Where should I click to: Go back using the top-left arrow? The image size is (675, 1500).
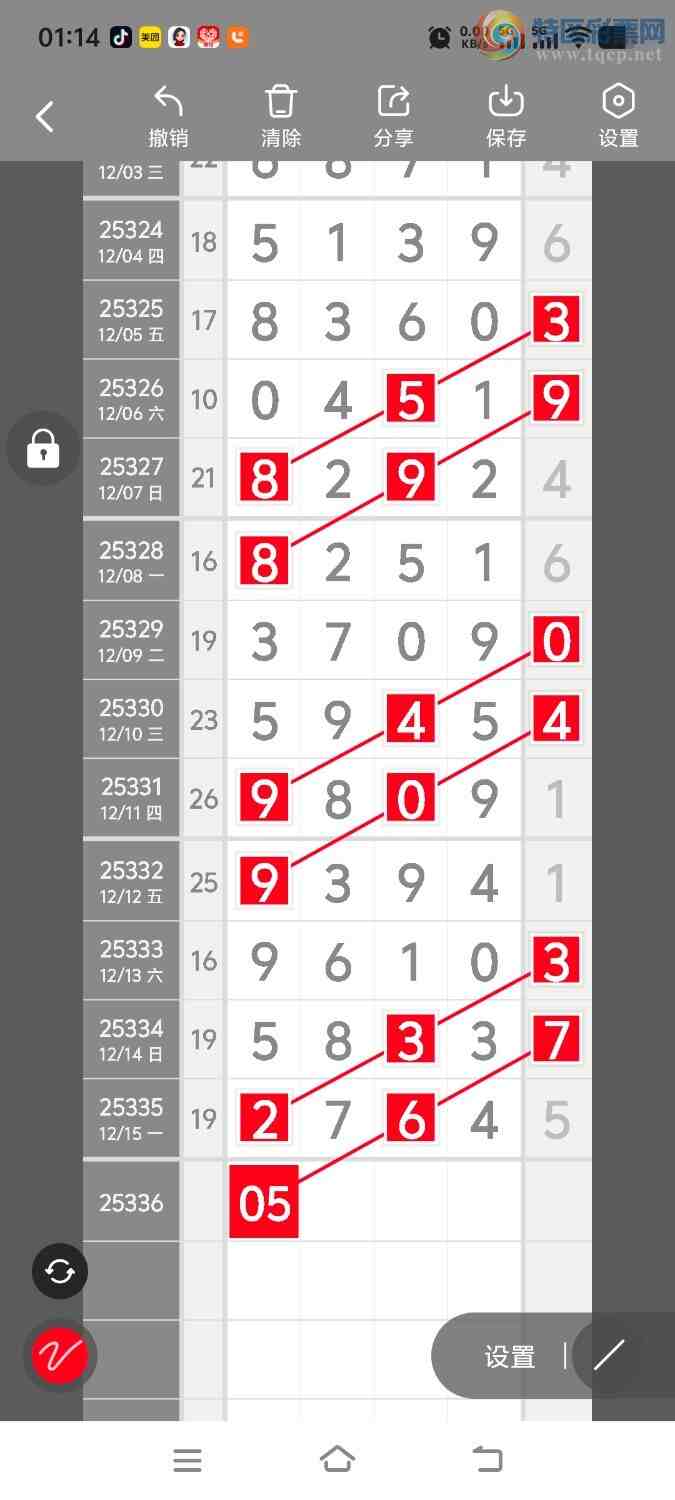click(x=45, y=117)
